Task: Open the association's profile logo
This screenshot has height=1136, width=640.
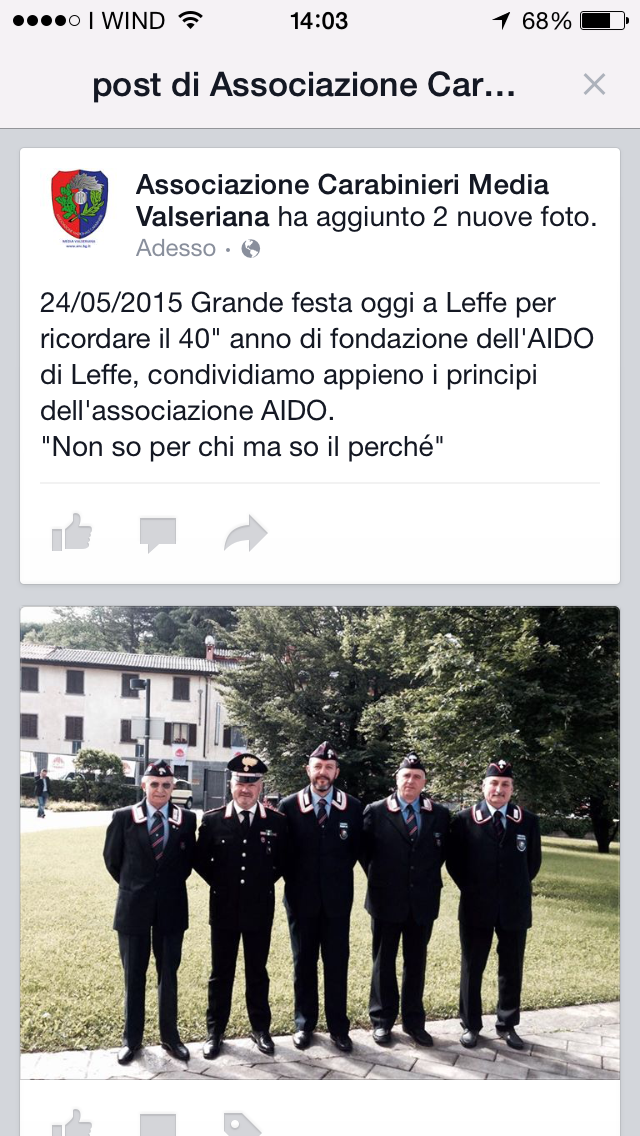Action: pyautogui.click(x=80, y=209)
